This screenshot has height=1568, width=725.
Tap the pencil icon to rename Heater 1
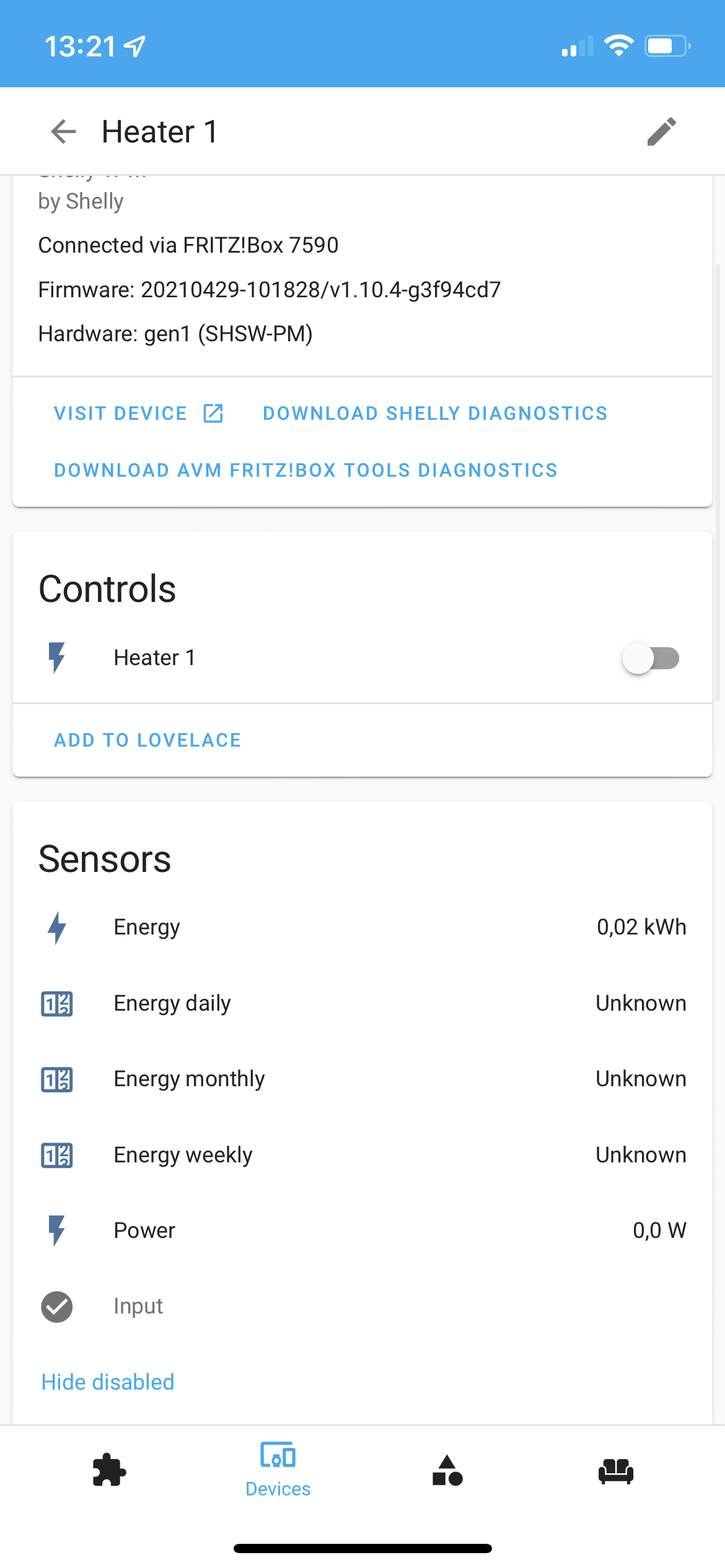pos(662,131)
